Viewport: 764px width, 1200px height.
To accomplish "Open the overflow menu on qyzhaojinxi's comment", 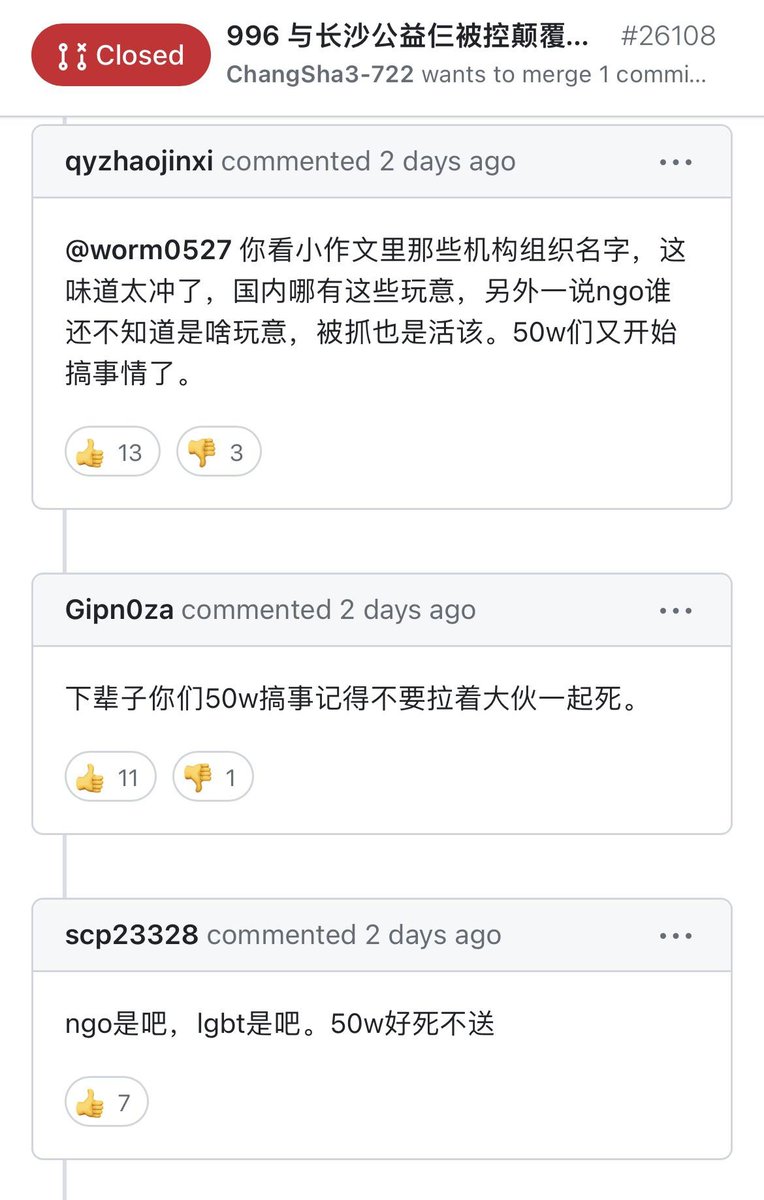I will [x=676, y=162].
